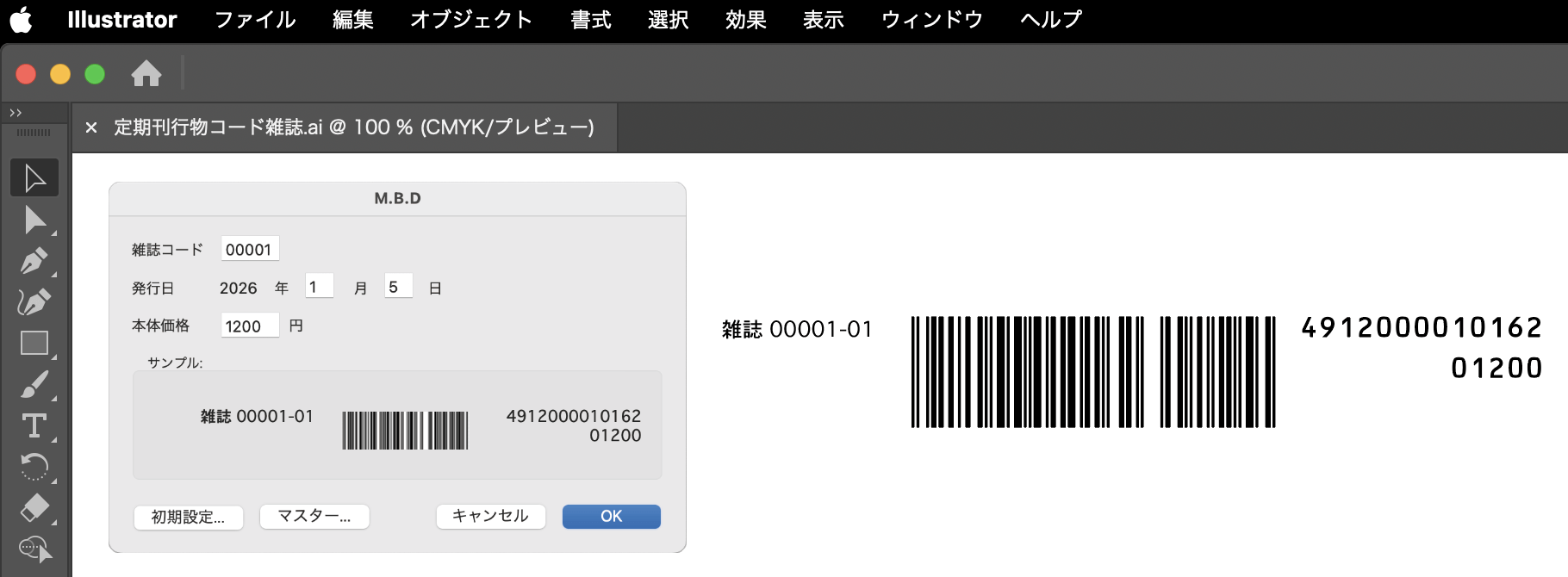This screenshot has height=577, width=1568.
Task: Click the キャンセル button
Action: (490, 516)
